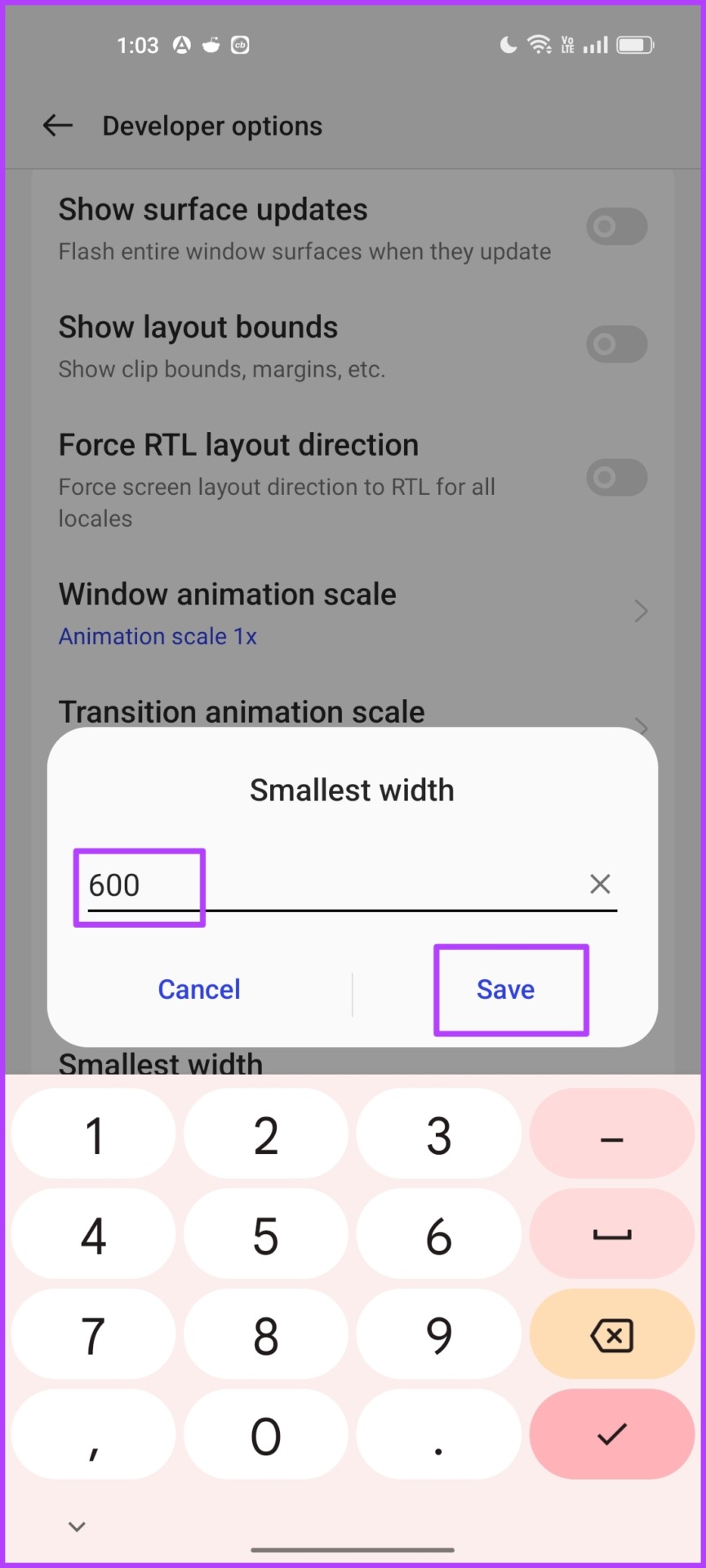706x1568 pixels.
Task: Save the smallest width value
Action: (506, 989)
